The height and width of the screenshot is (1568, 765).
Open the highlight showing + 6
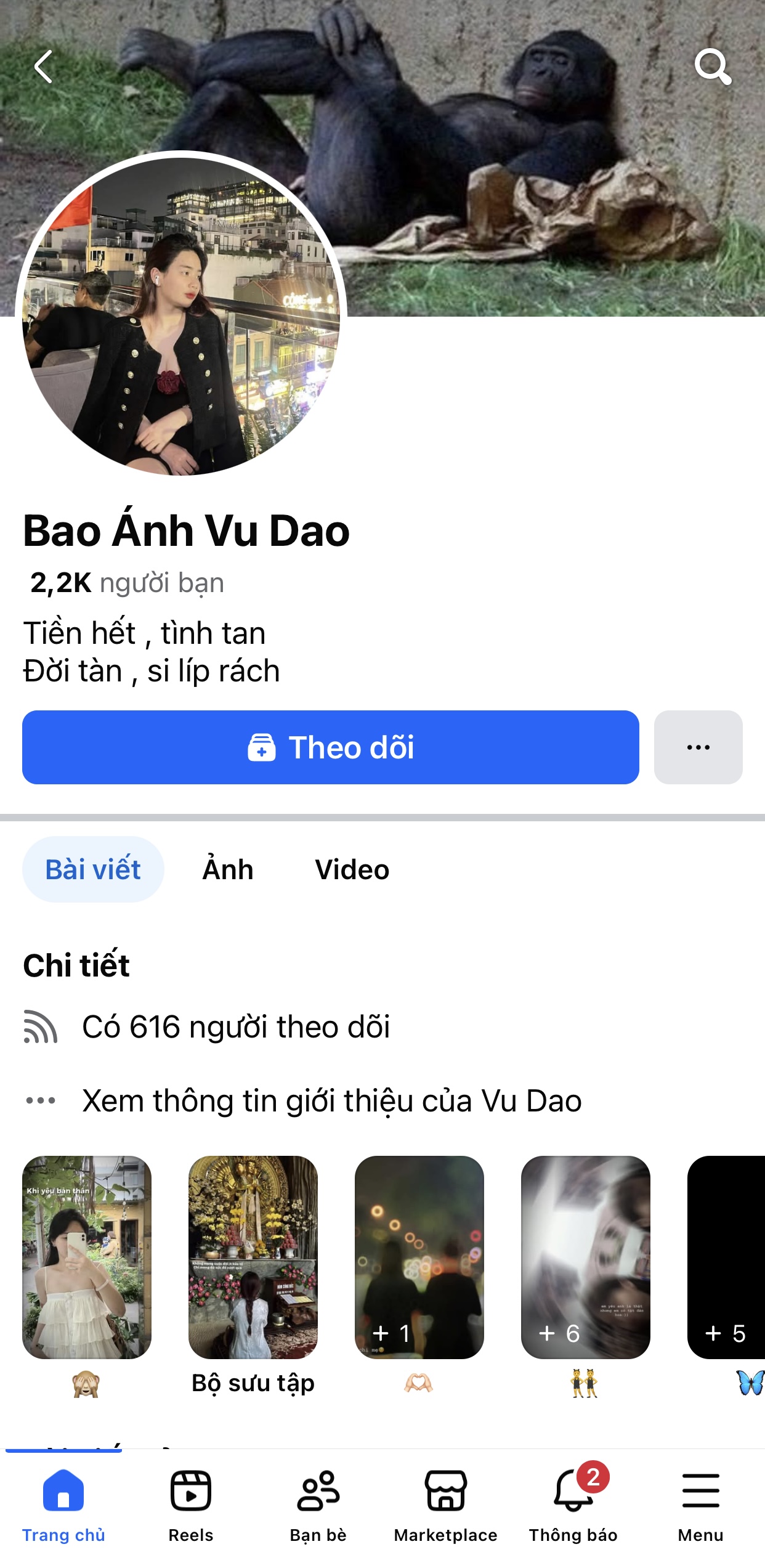coord(586,1257)
